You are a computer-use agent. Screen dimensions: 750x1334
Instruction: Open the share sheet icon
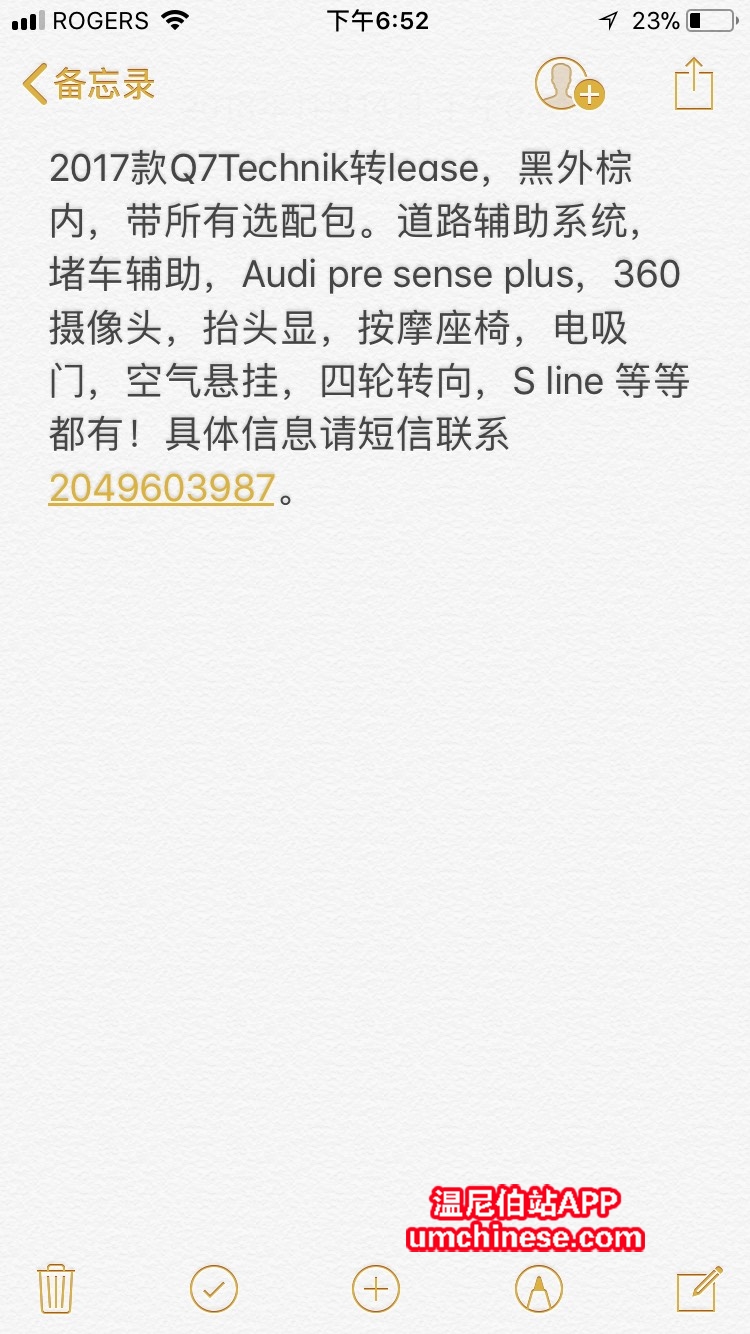693,85
